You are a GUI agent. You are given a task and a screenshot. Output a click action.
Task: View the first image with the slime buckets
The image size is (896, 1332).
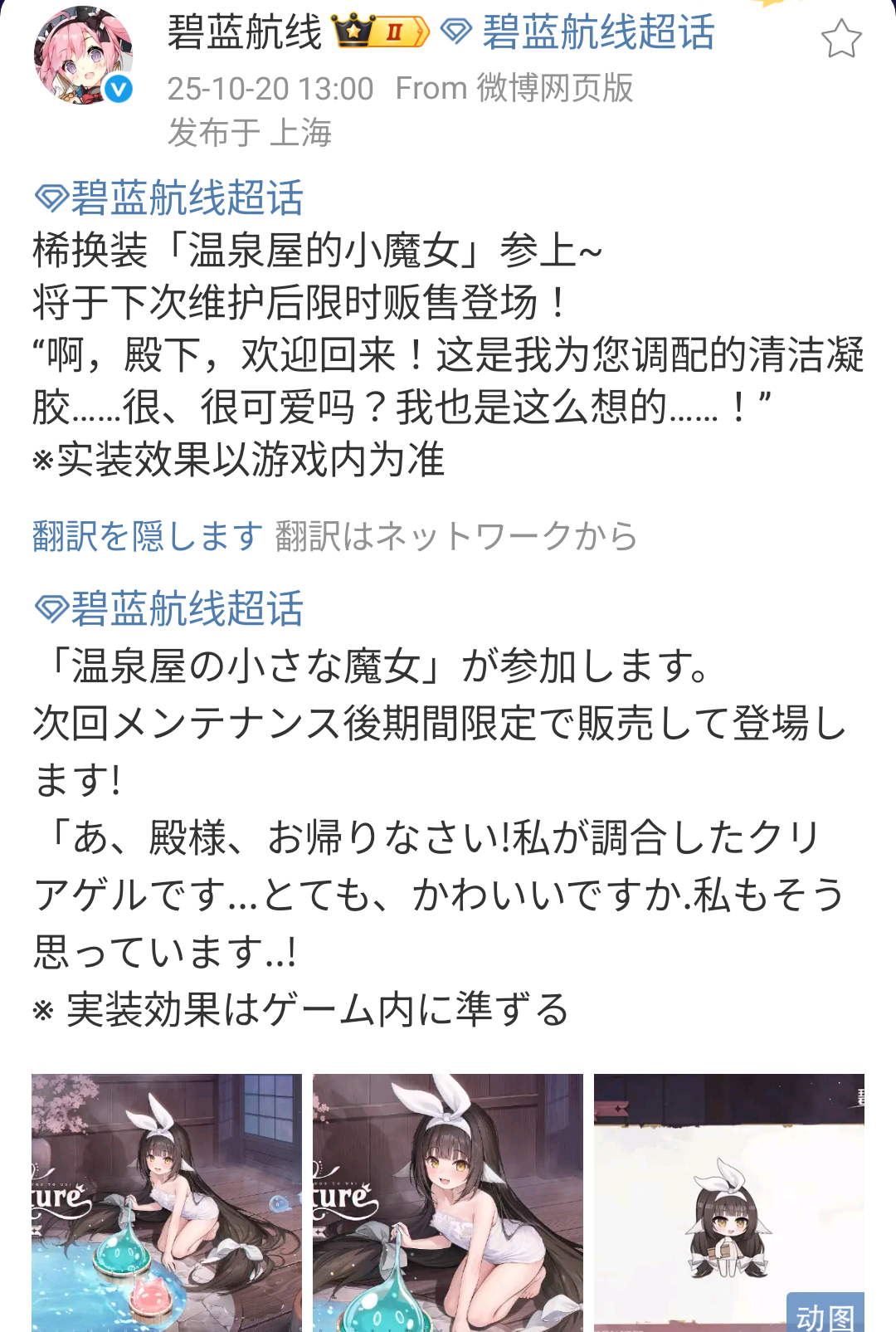coord(167,1202)
